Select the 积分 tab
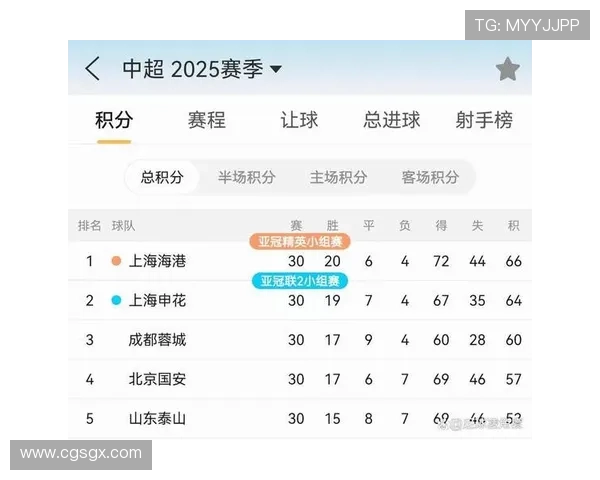 pos(114,121)
